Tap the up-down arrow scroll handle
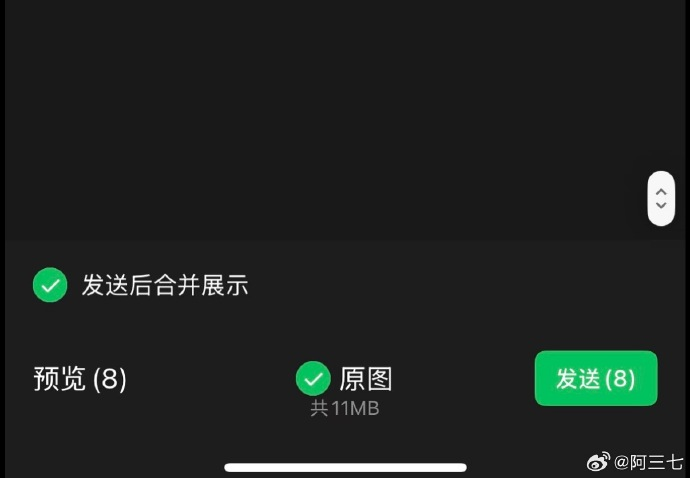 pos(660,198)
